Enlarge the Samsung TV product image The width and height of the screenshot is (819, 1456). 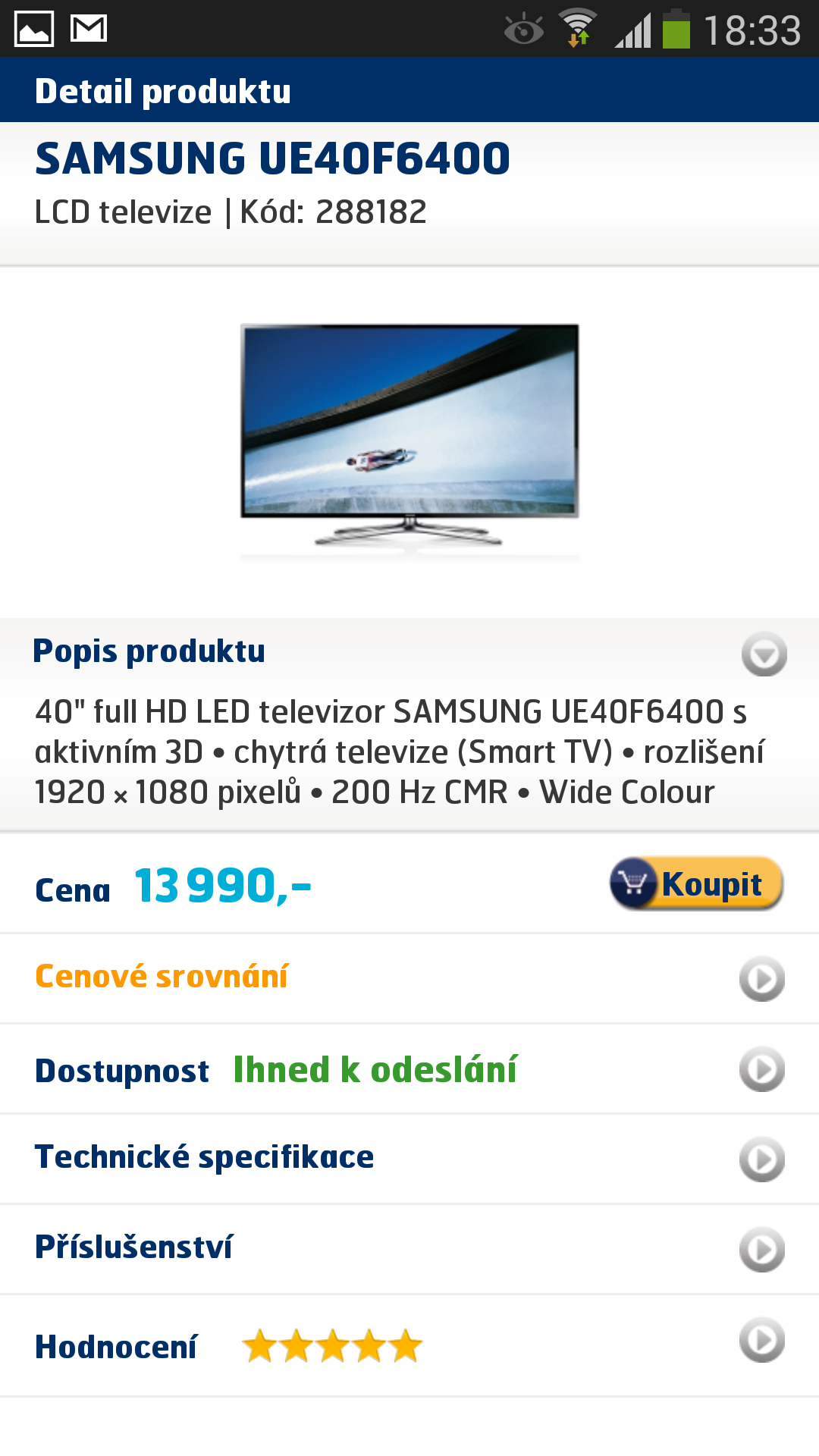pyautogui.click(x=409, y=438)
